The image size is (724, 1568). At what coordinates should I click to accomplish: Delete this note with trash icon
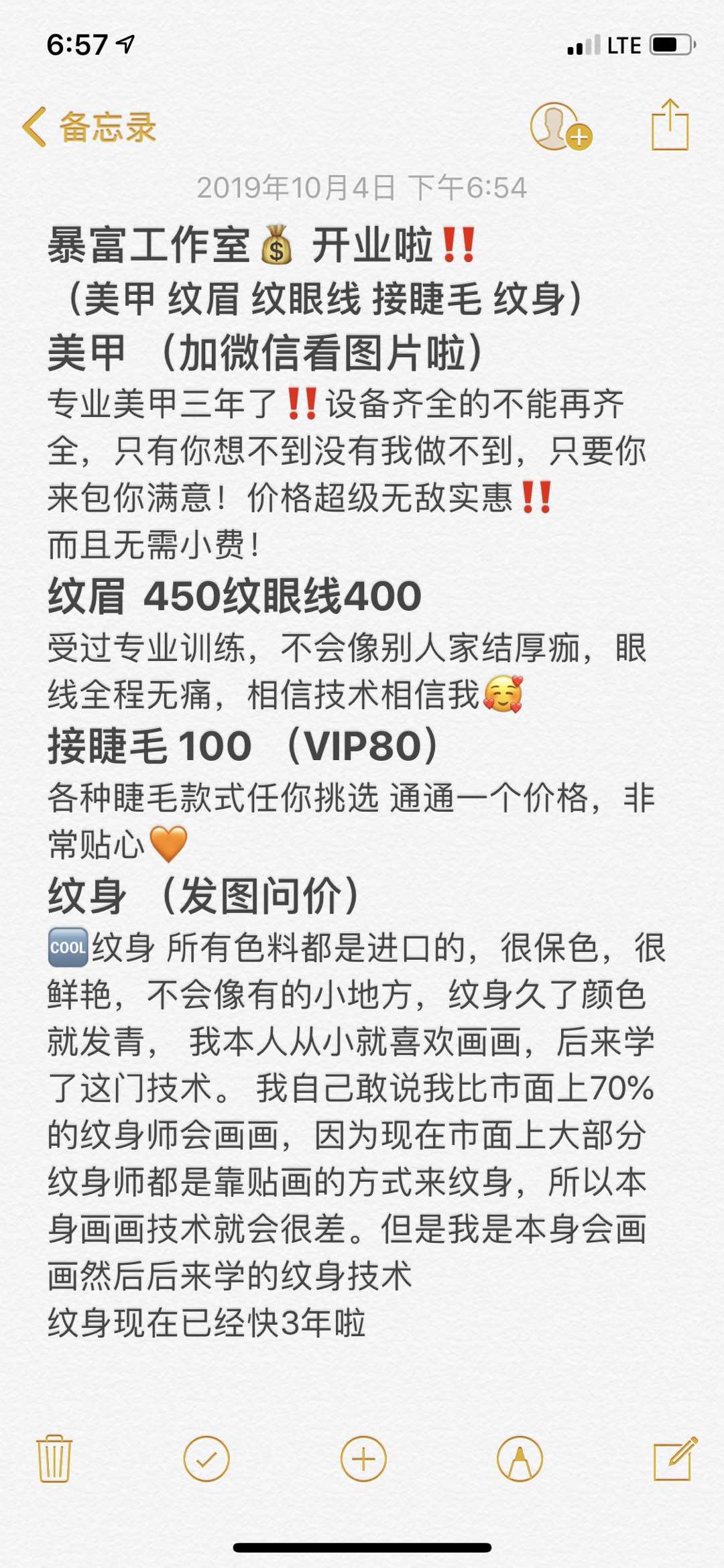(x=54, y=1459)
